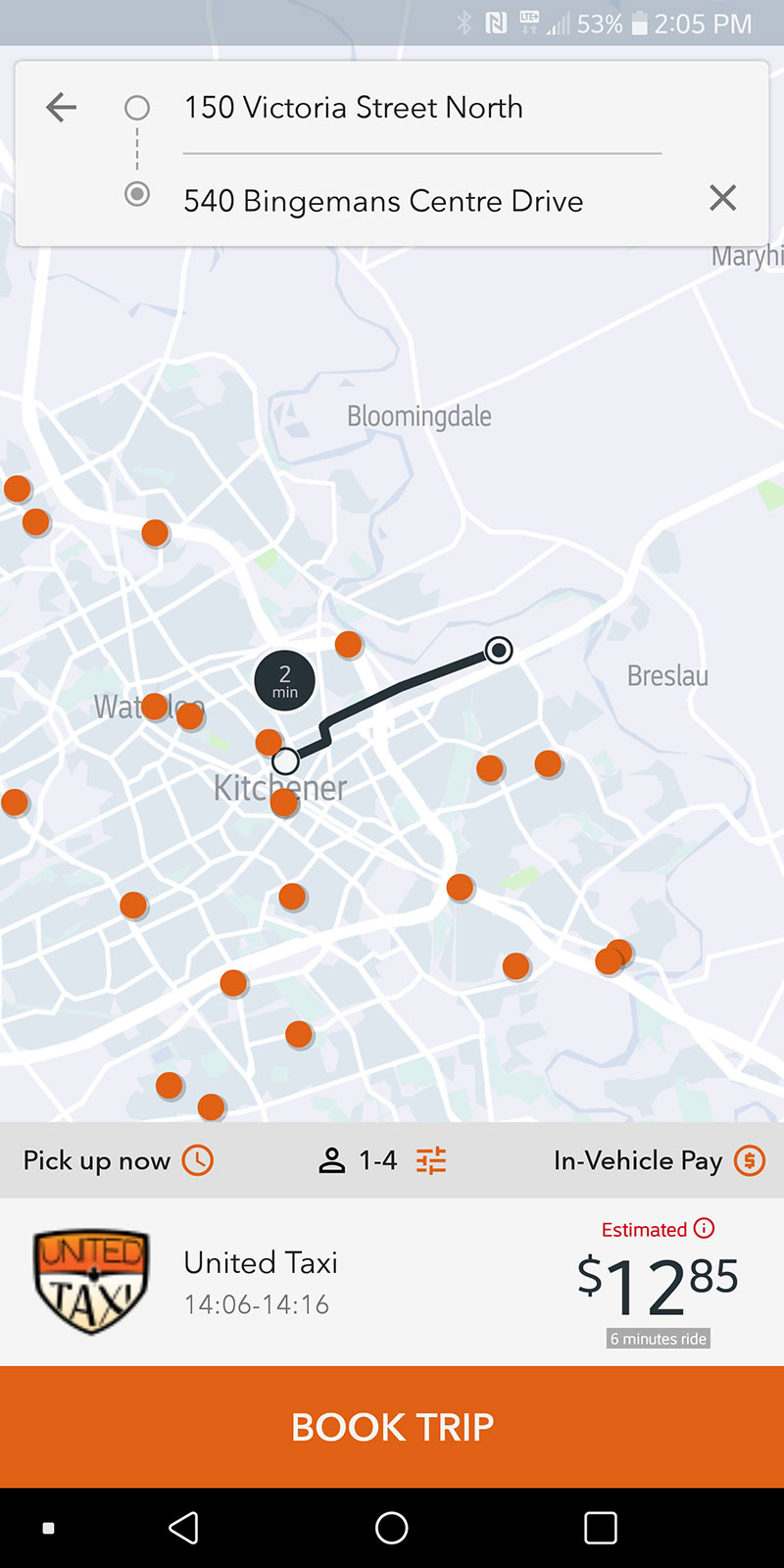
Task: Go back using the top arrow
Action: click(61, 107)
